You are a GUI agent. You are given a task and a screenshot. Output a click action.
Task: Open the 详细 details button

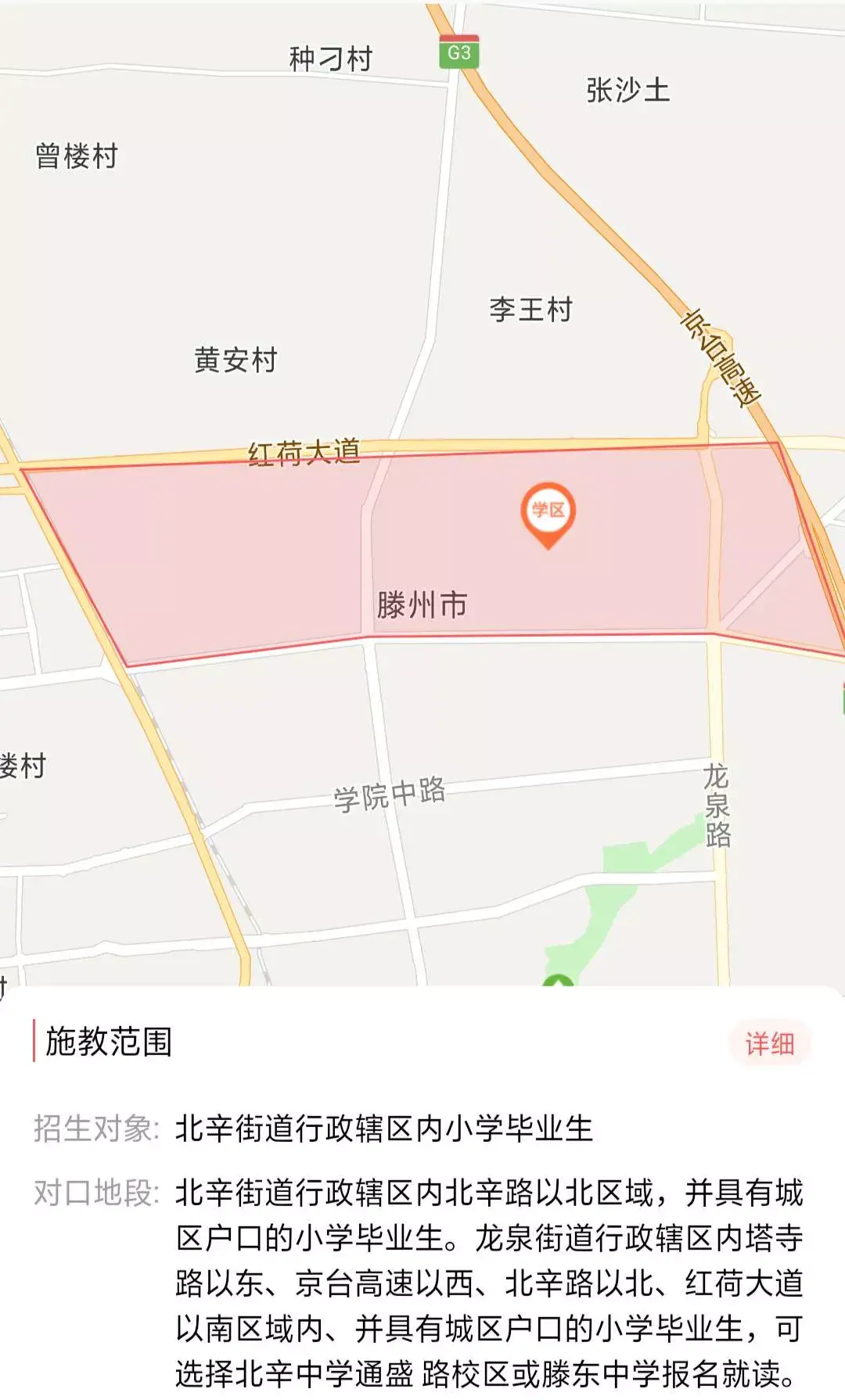(x=770, y=1043)
